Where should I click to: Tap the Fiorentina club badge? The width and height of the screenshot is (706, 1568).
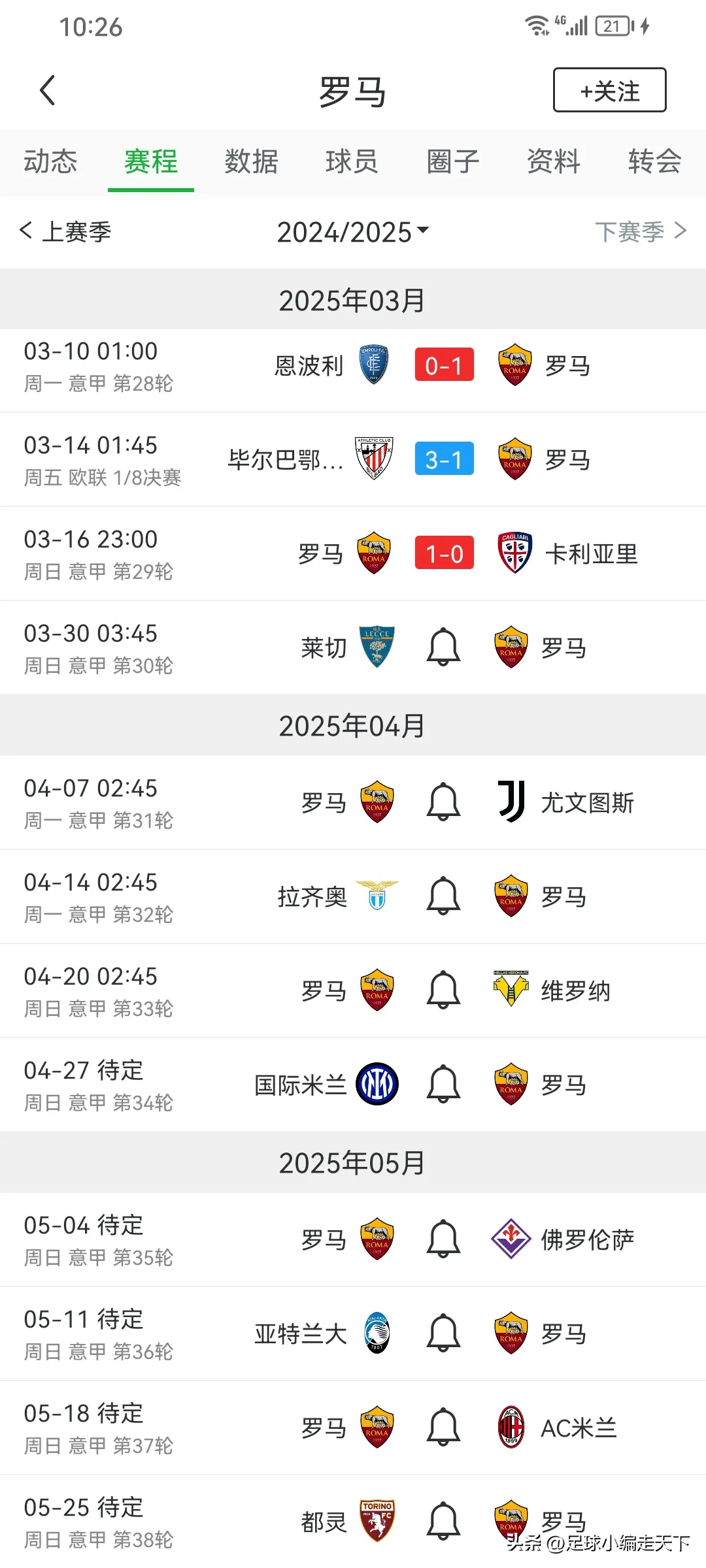(512, 1239)
